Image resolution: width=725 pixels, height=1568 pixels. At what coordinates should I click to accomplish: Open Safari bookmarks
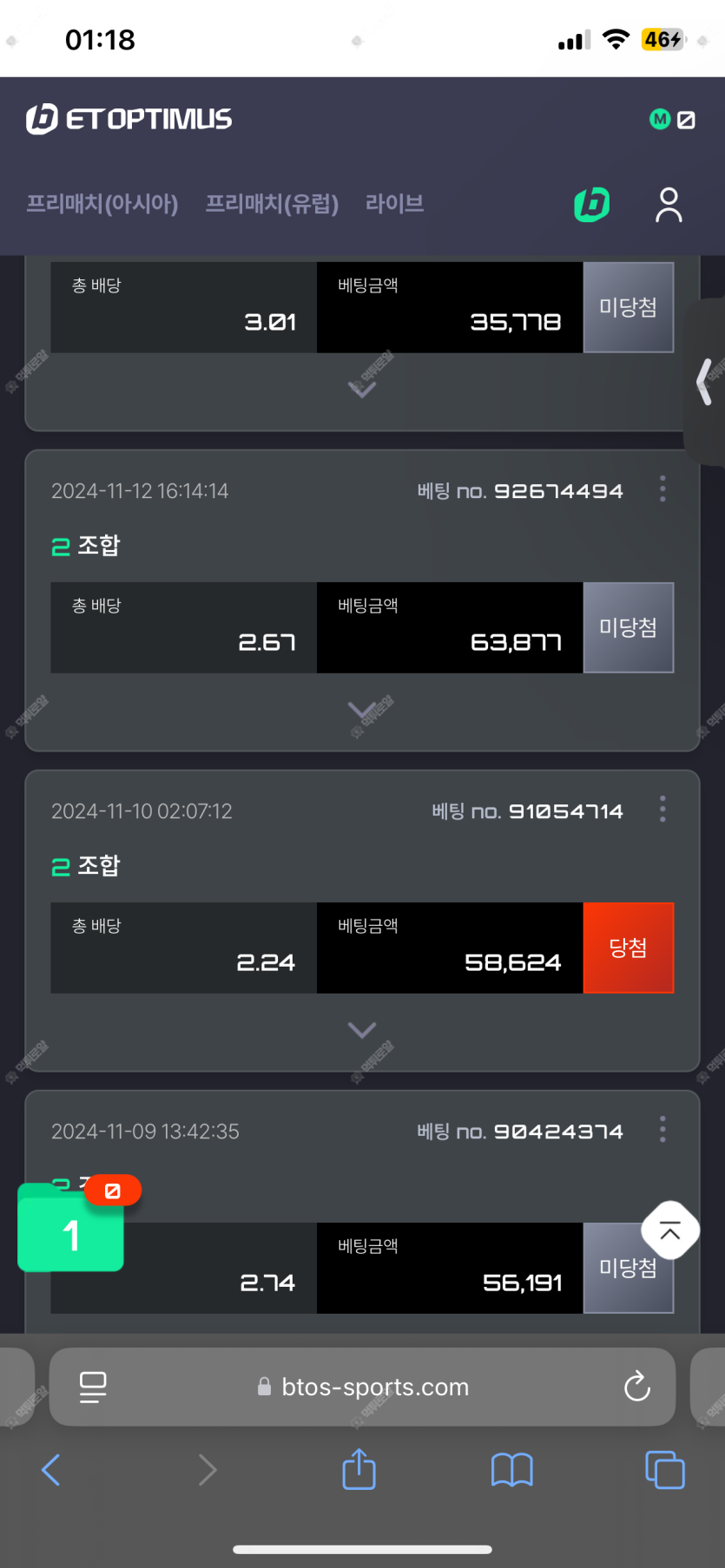[512, 1470]
